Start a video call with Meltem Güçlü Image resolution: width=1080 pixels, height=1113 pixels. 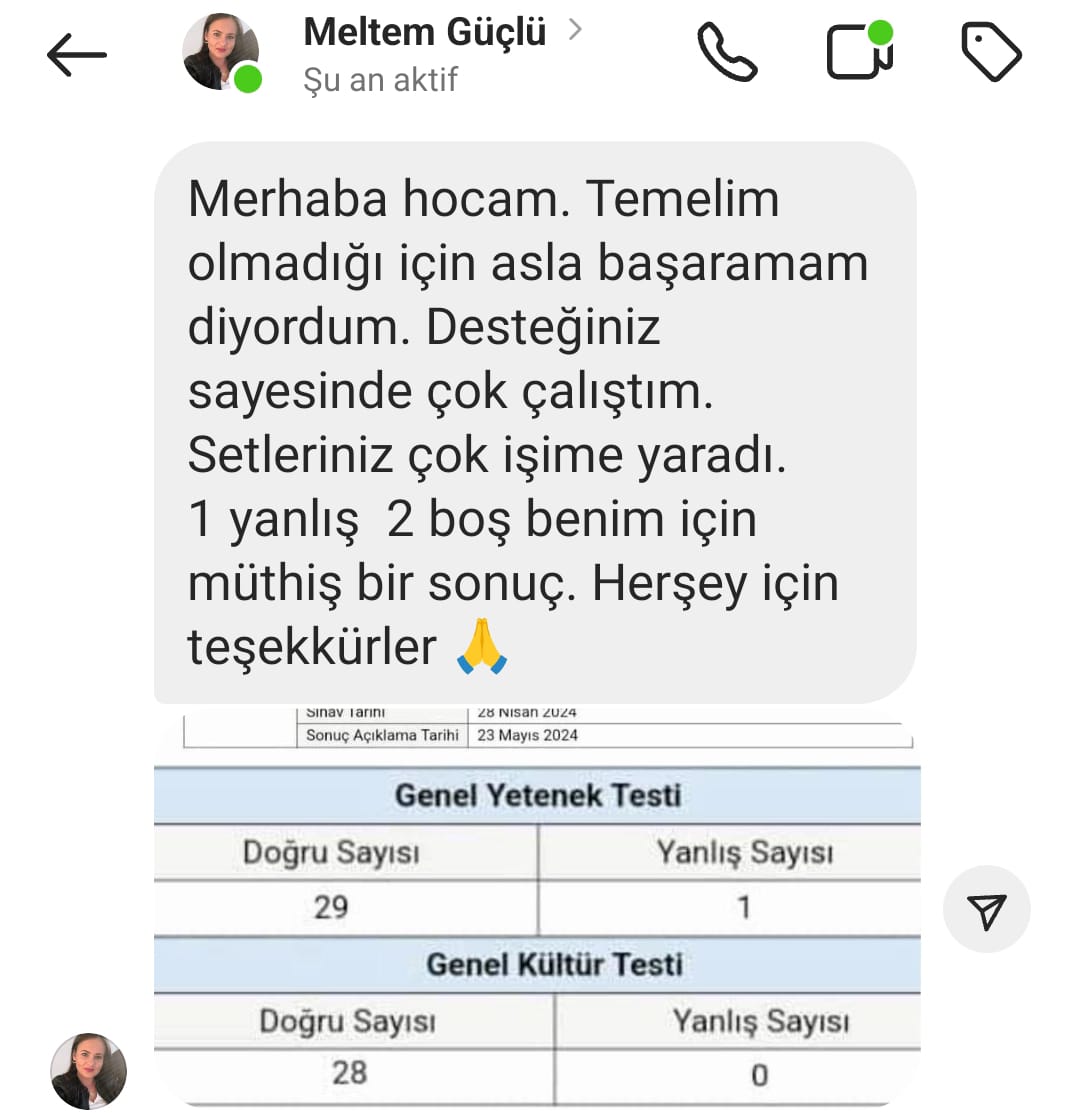pos(859,52)
